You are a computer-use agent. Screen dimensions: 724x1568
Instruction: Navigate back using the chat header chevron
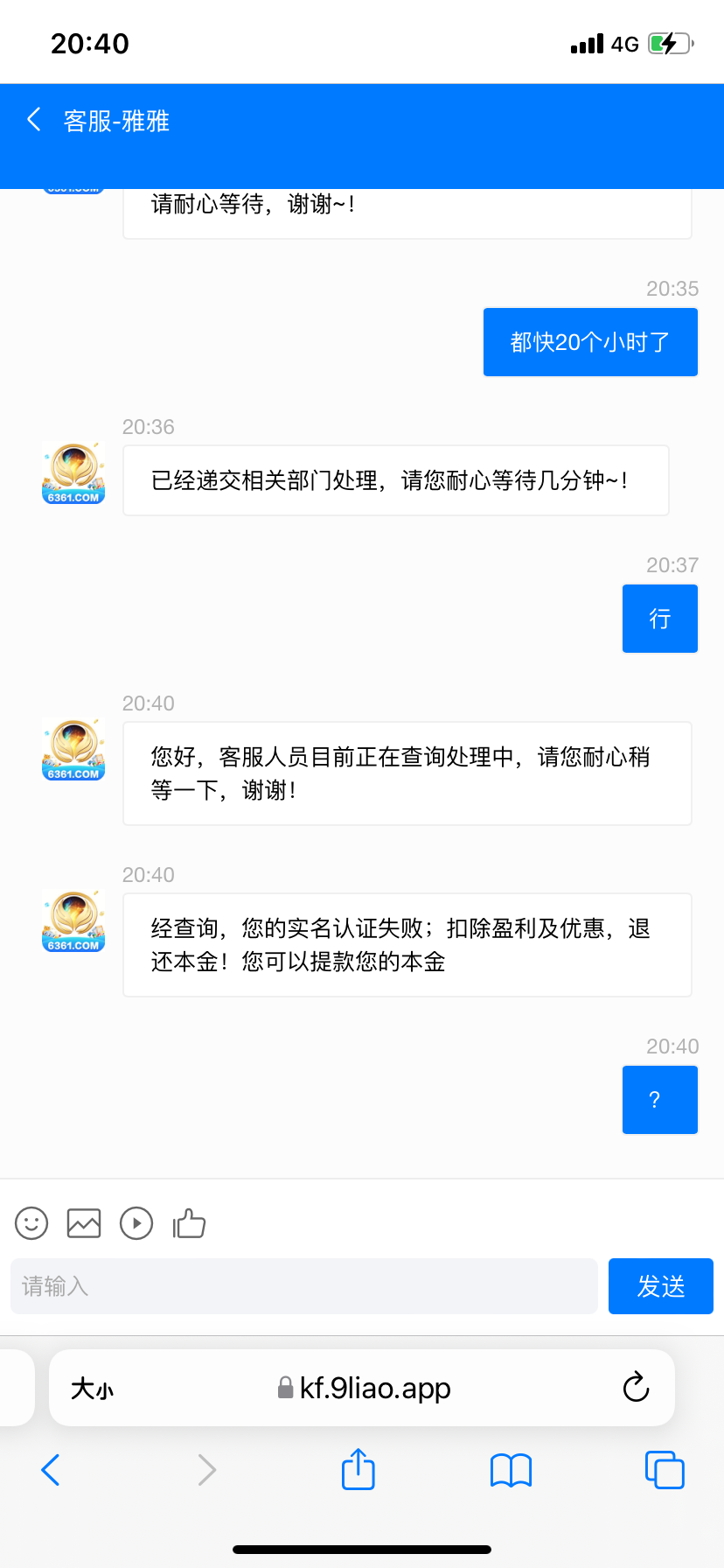pos(33,120)
